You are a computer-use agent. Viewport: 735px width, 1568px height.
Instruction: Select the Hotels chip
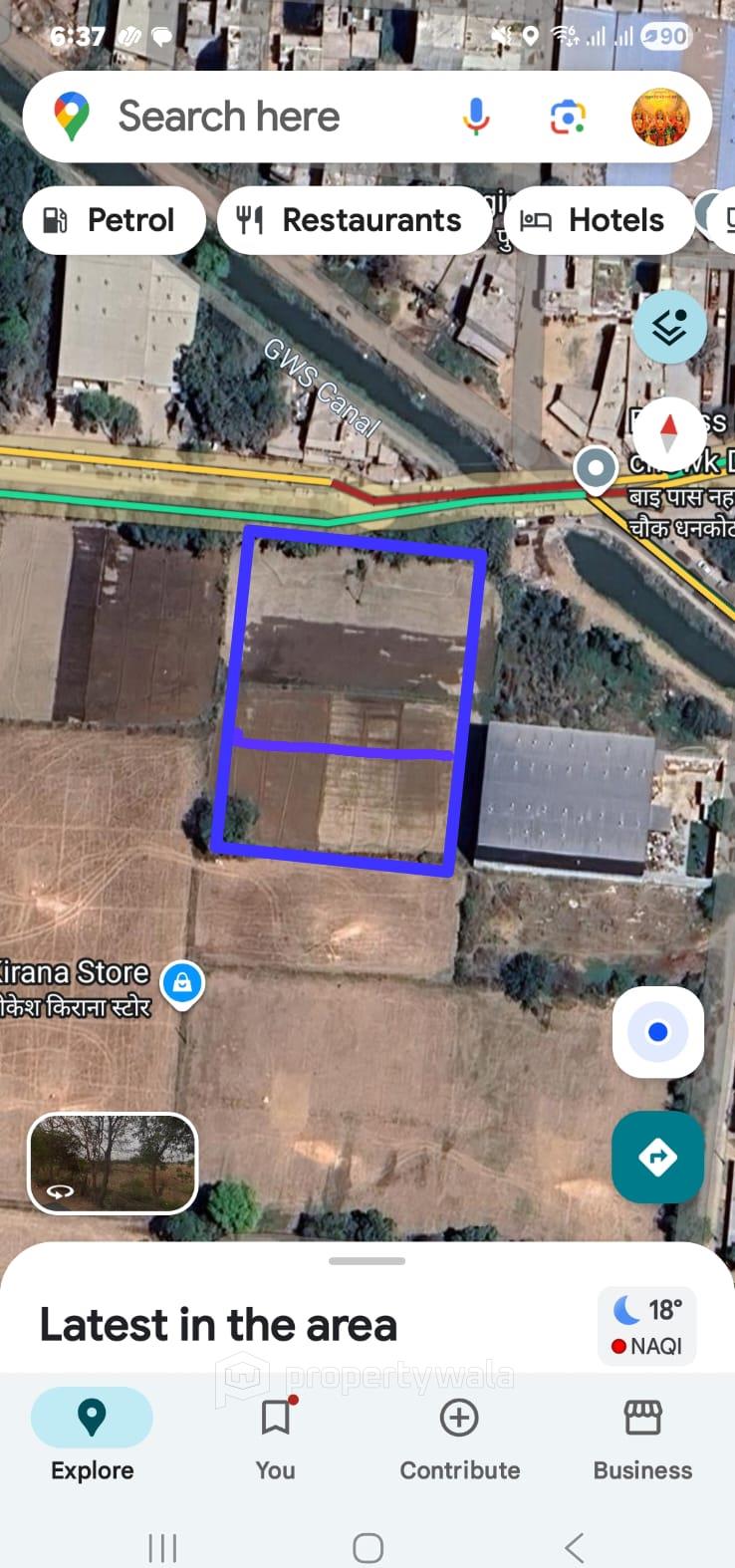pyautogui.click(x=597, y=220)
